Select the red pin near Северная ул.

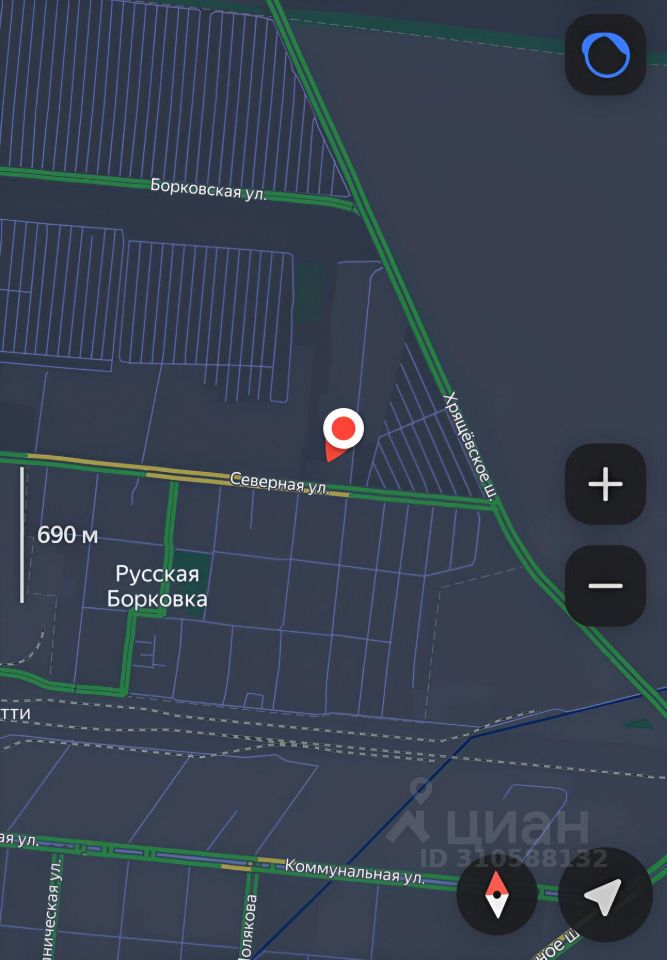pyautogui.click(x=343, y=431)
